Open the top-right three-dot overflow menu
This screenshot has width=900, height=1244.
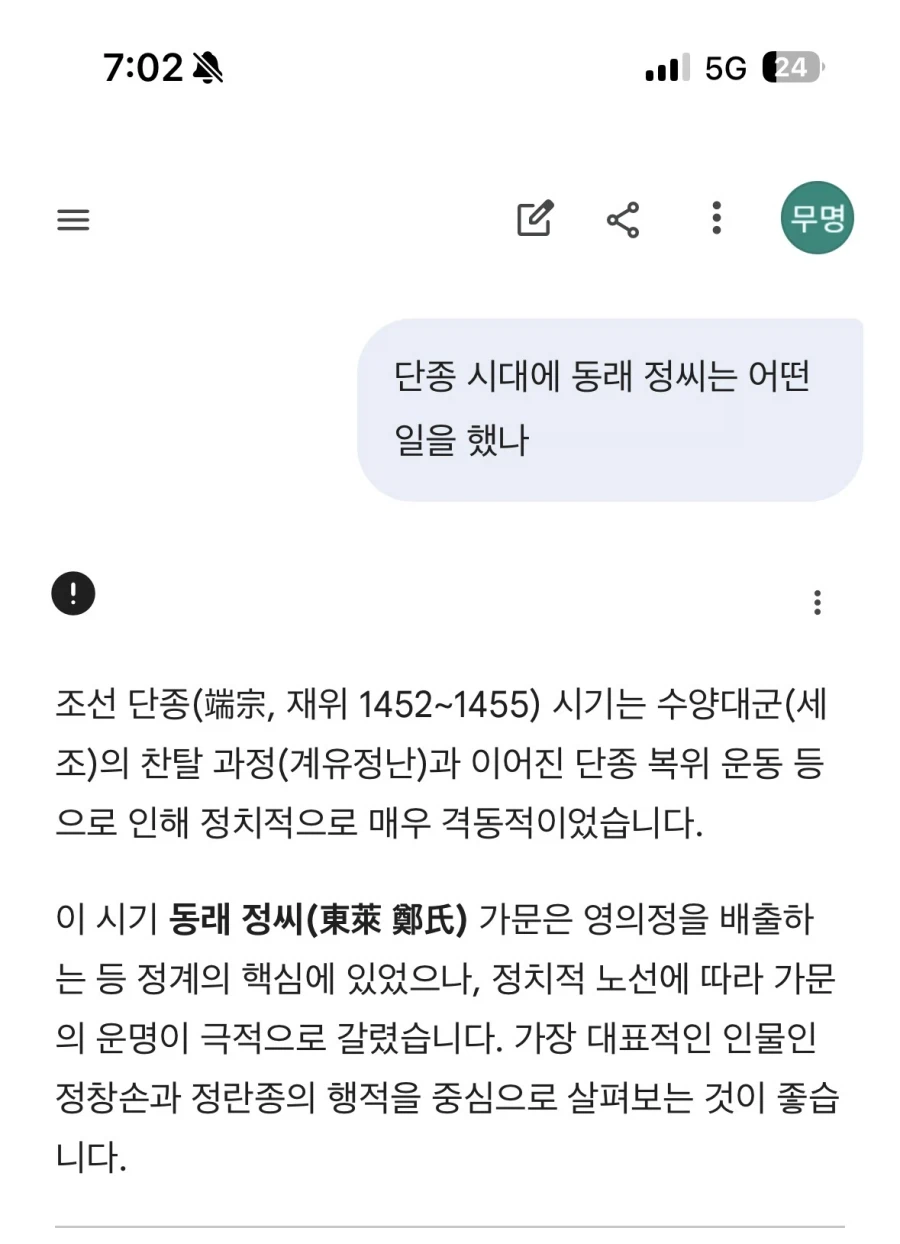tap(716, 220)
